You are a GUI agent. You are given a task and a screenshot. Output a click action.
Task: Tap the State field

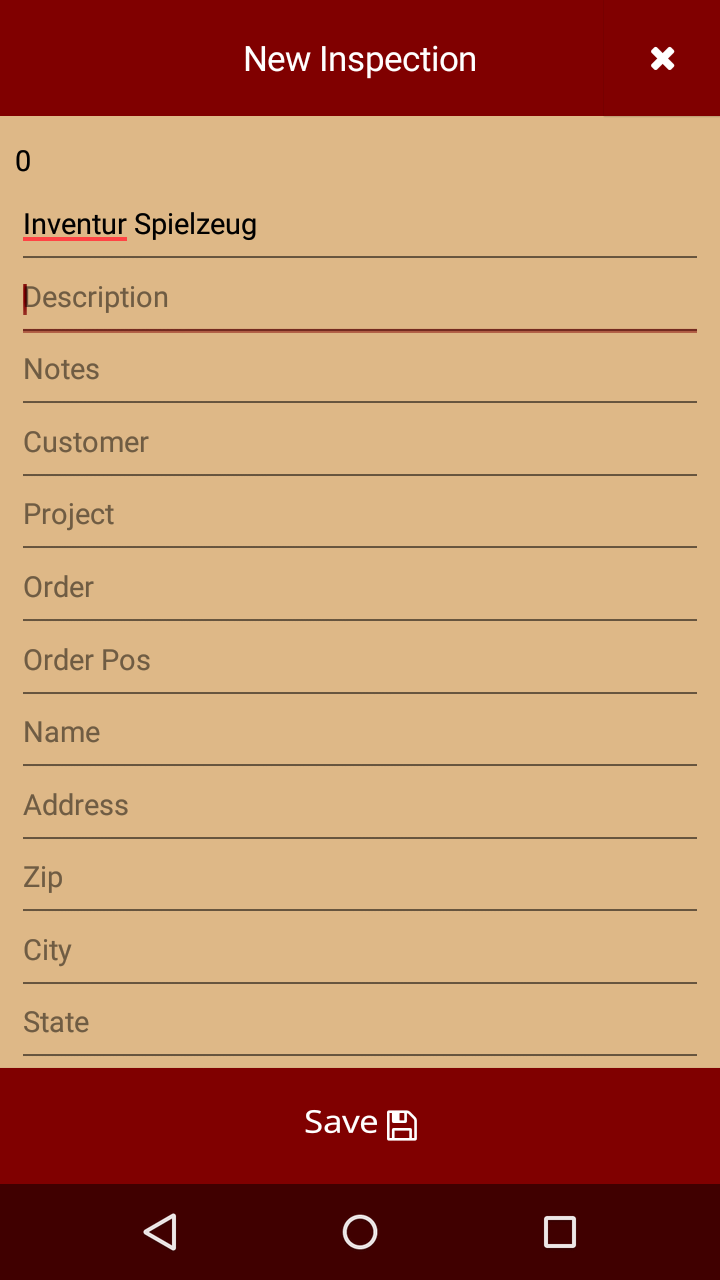click(360, 1023)
